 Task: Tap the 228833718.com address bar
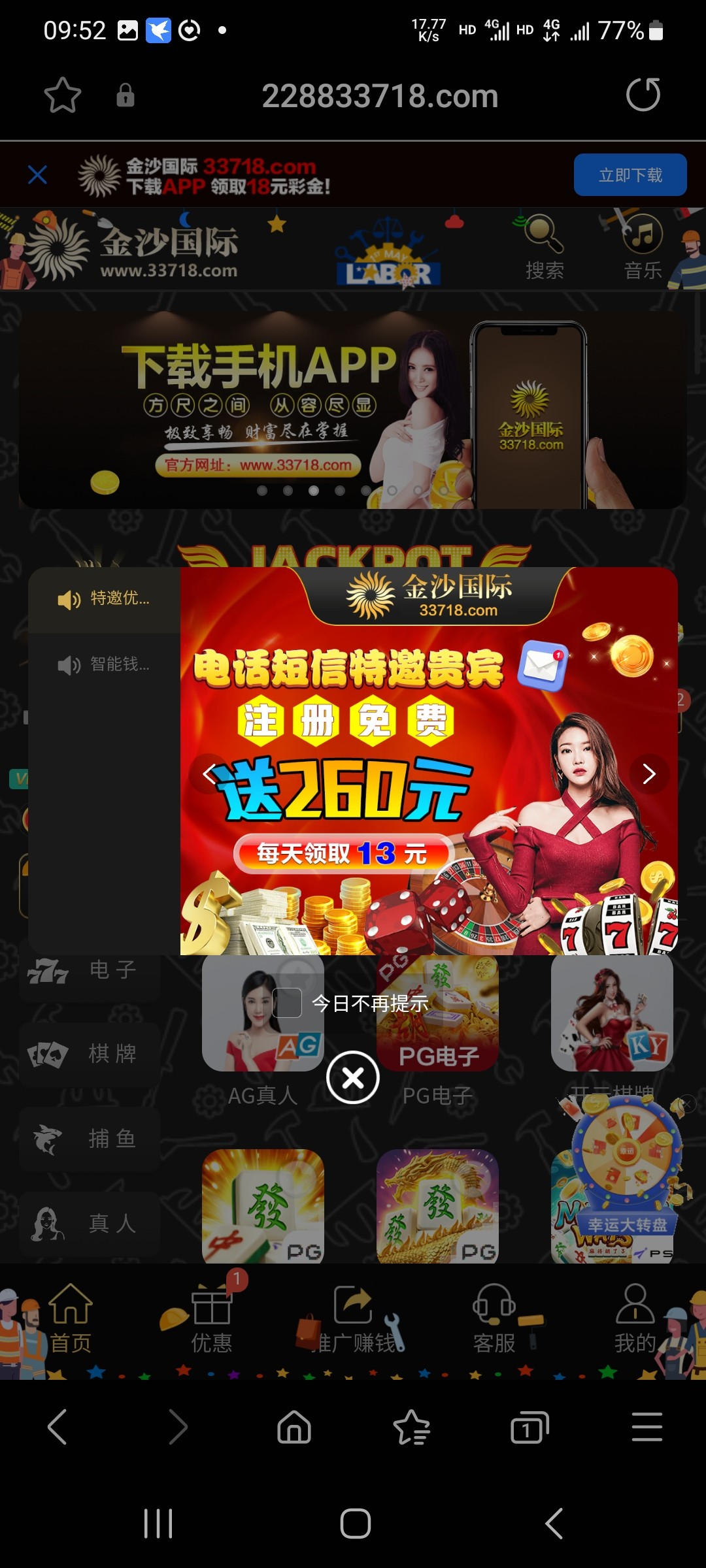coord(379,95)
